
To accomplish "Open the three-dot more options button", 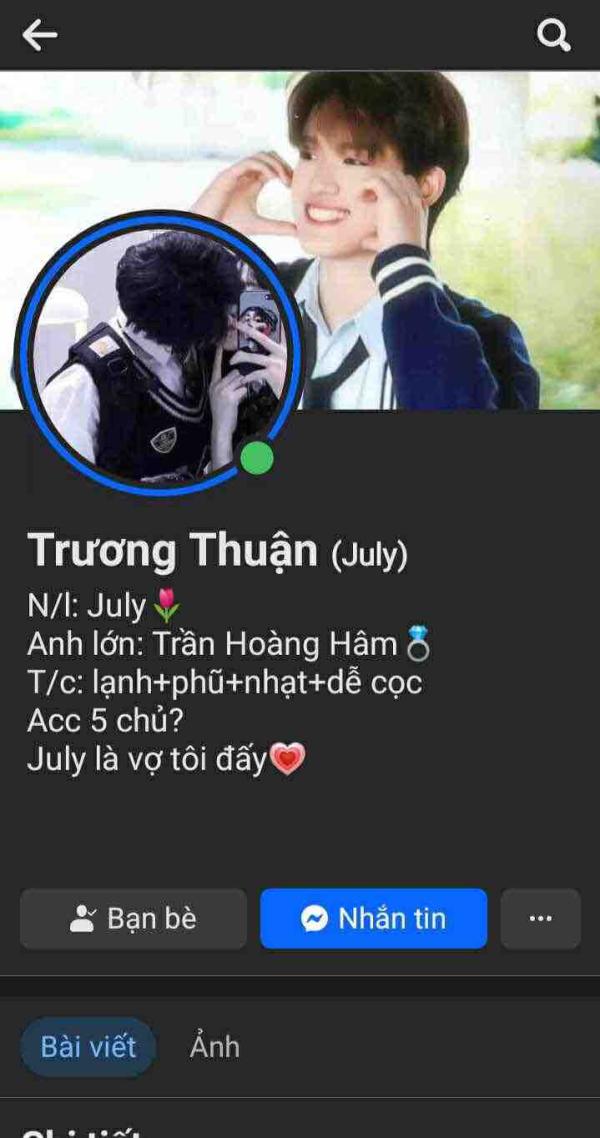I will click(x=540, y=919).
